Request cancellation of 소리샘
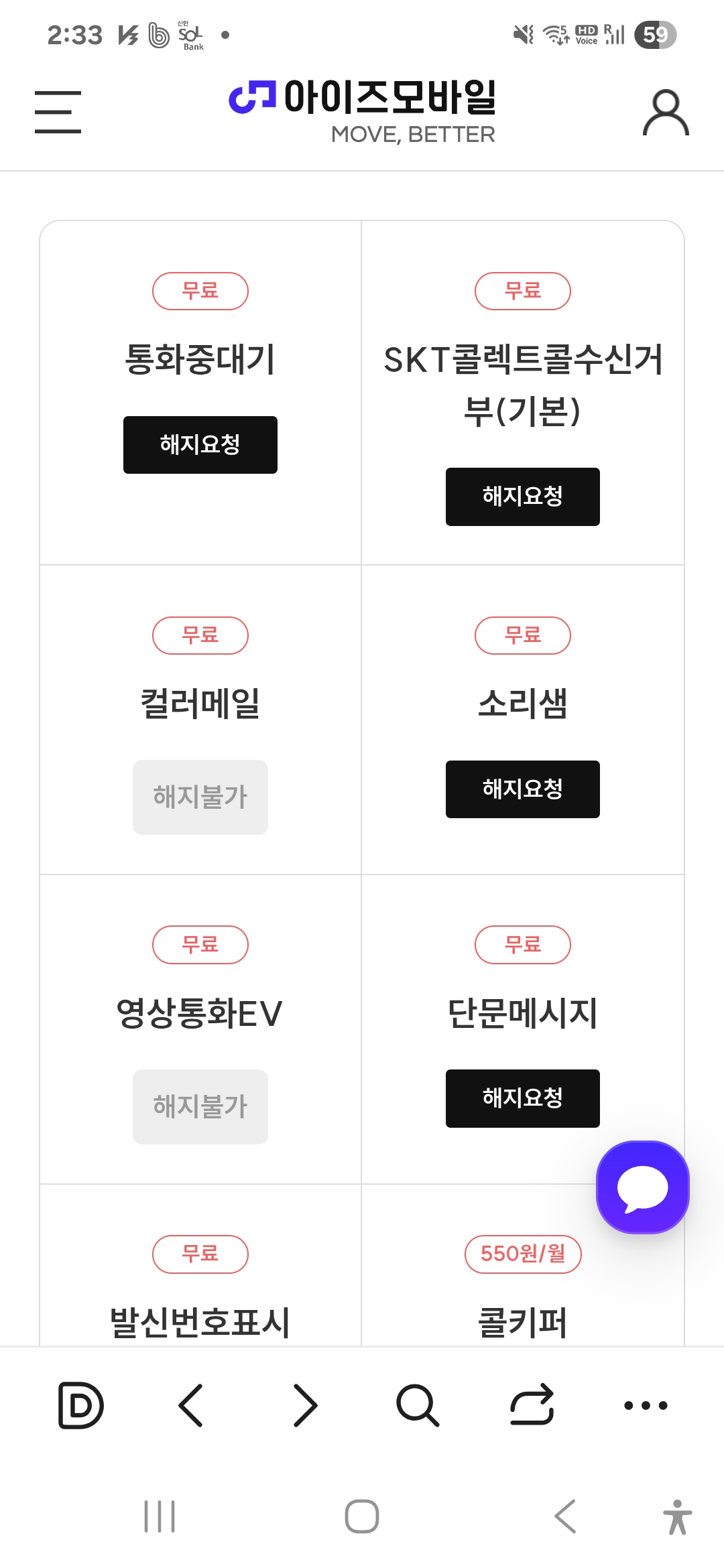 point(523,789)
